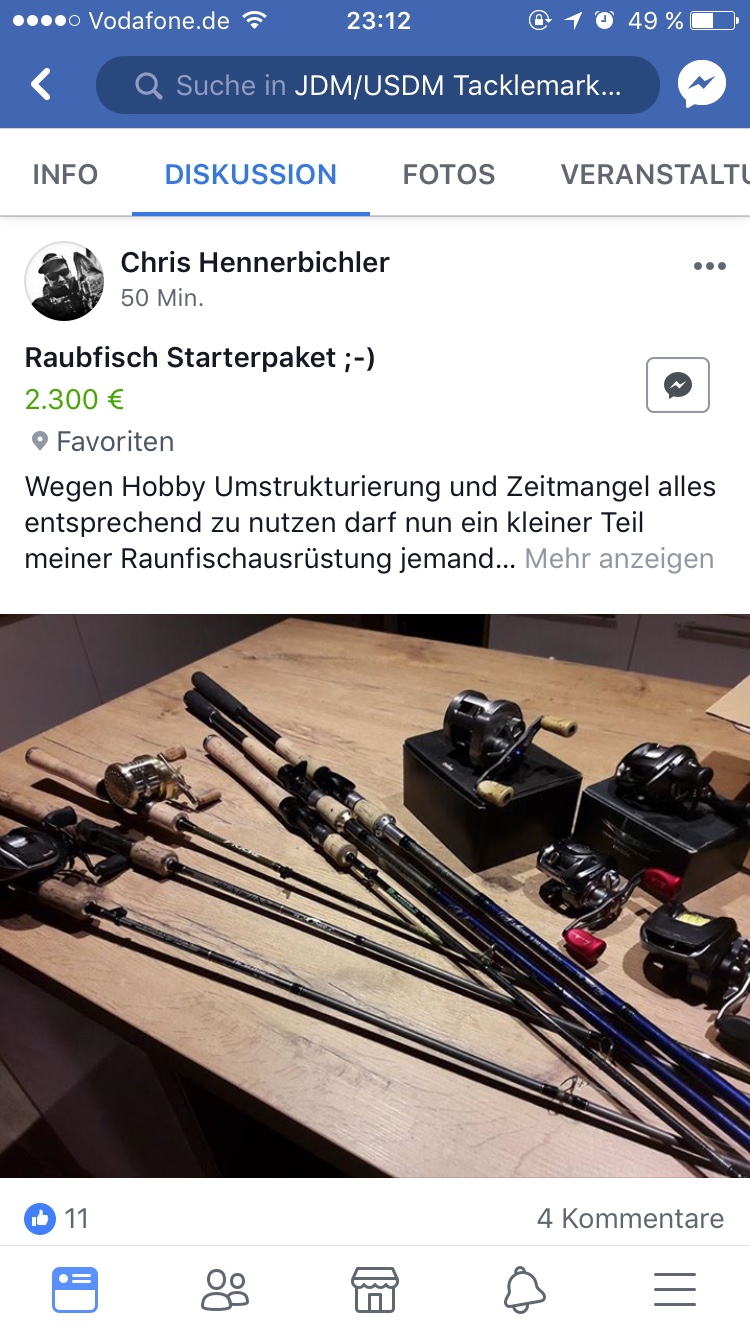Go back with the top-left arrow
The image size is (750, 1334).
click(x=41, y=85)
